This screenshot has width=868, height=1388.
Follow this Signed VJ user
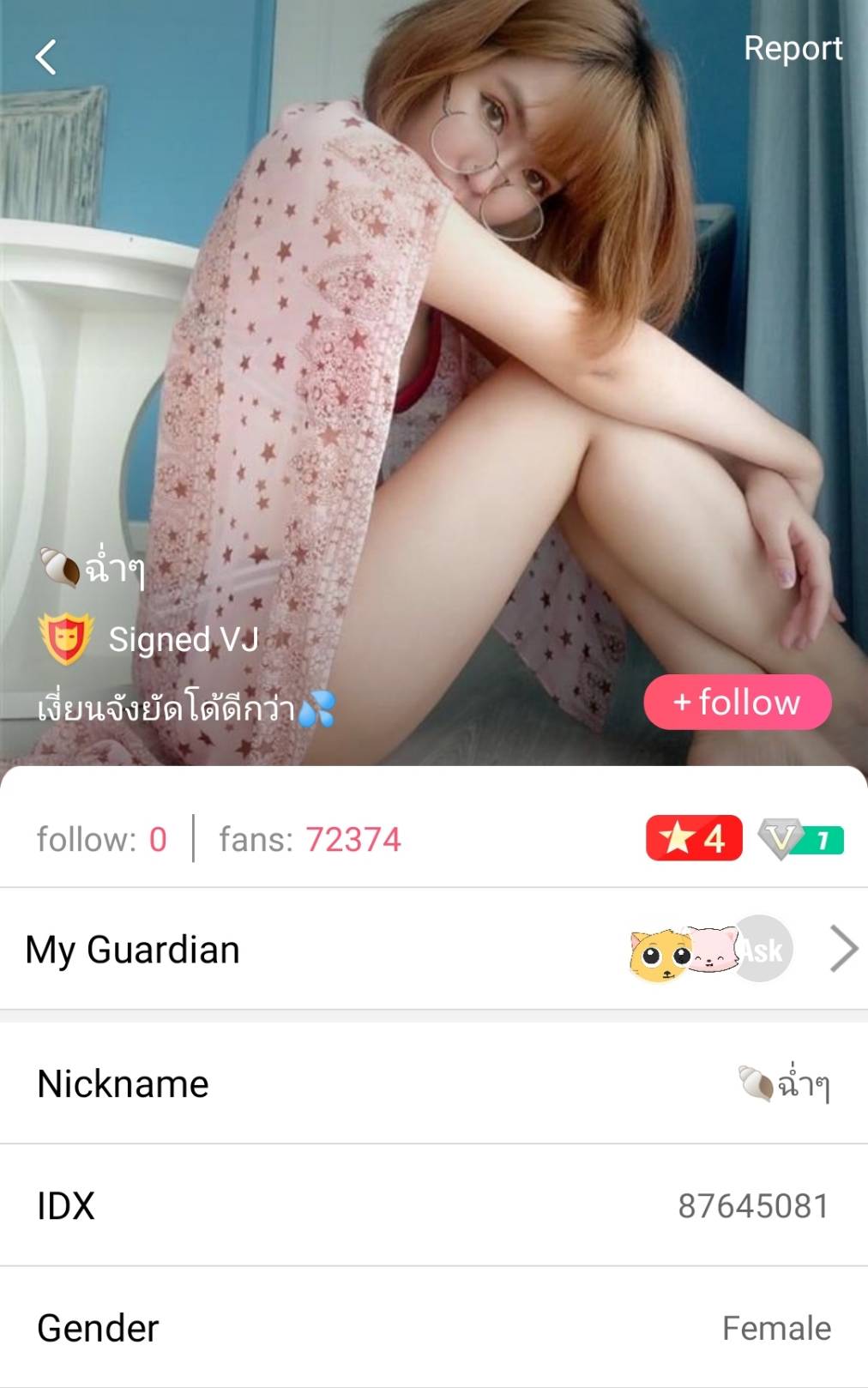pos(737,703)
